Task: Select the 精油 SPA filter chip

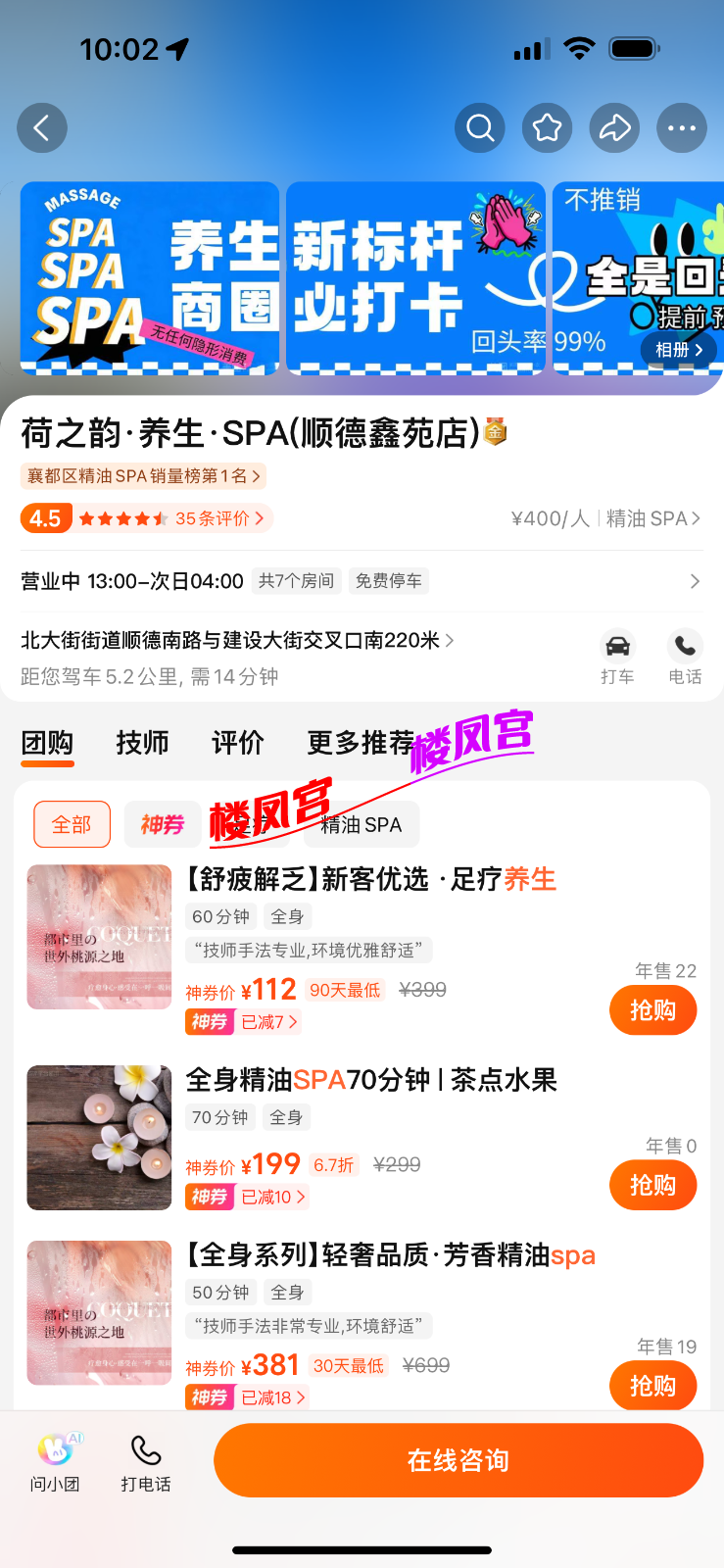Action: [x=362, y=824]
